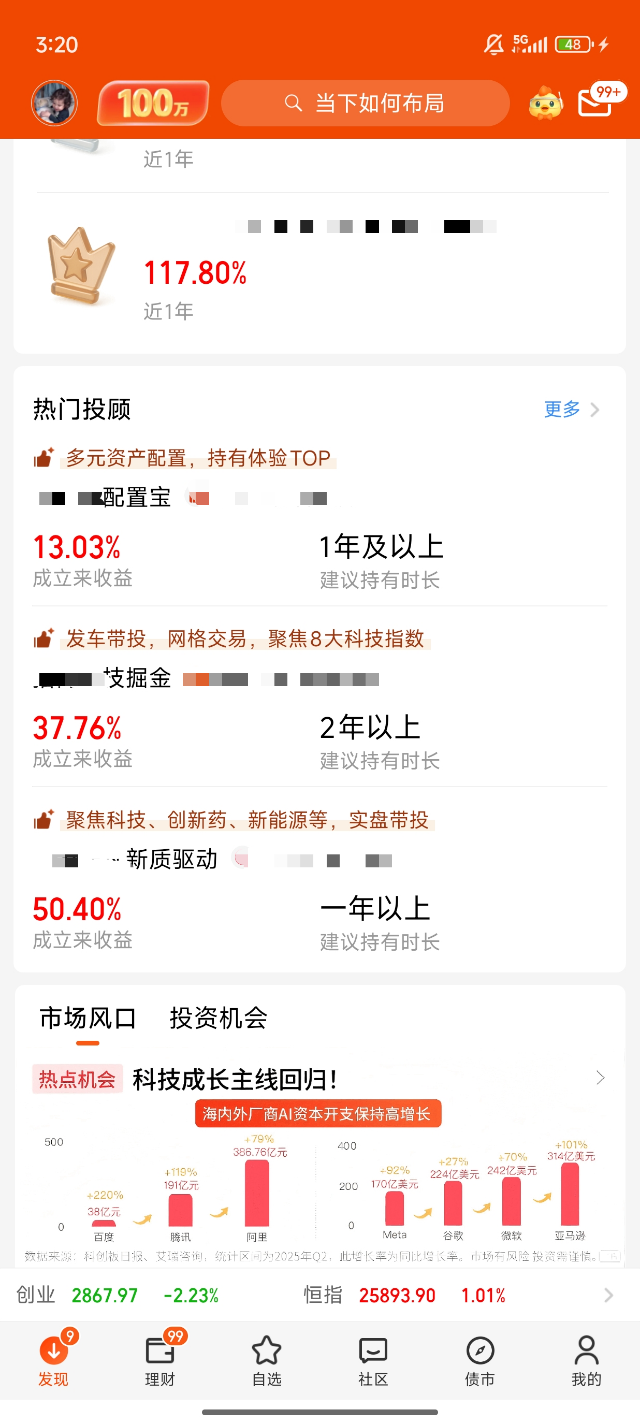
Task: Switch to the 社区 community tab
Action: (x=373, y=1362)
